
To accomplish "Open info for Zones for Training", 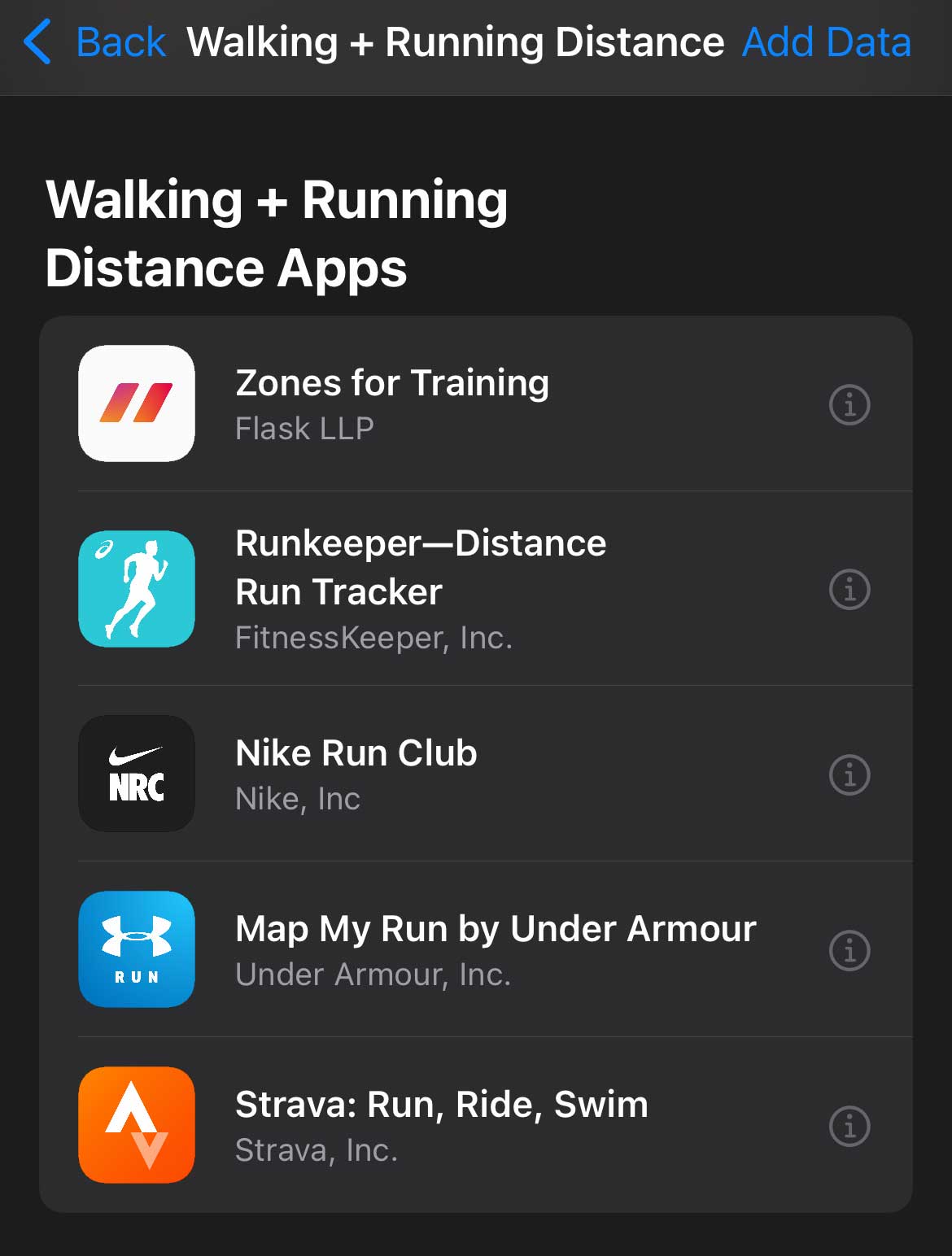I will [849, 404].
